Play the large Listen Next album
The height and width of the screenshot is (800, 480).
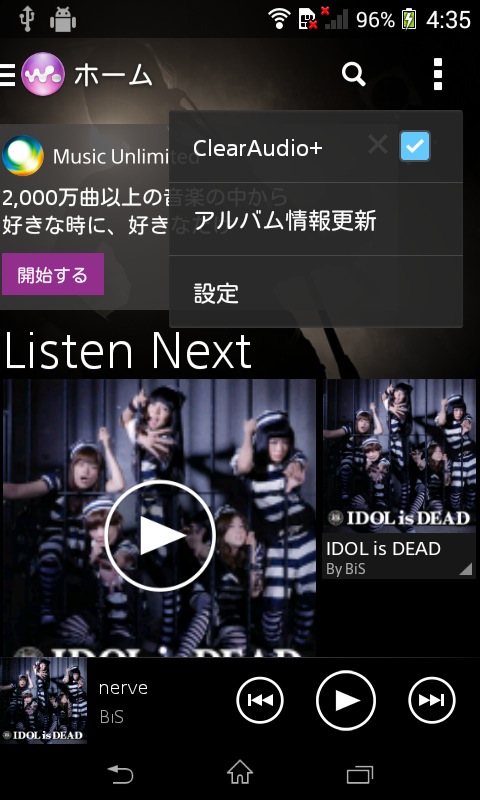click(160, 536)
